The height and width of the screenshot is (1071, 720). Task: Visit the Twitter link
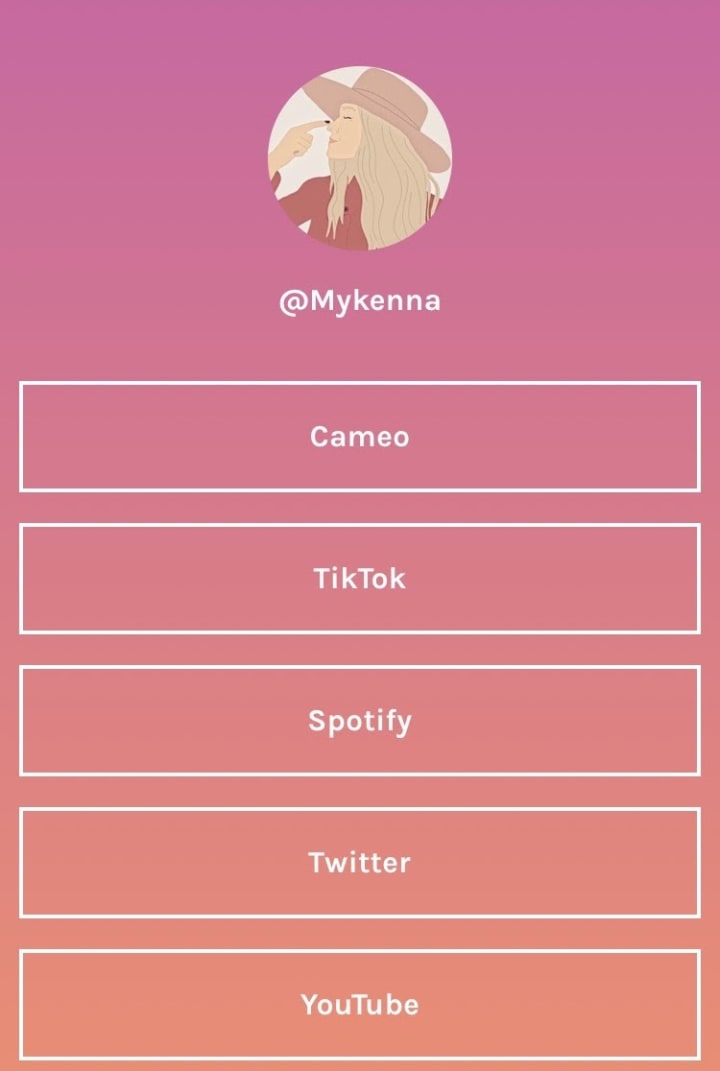[360, 863]
